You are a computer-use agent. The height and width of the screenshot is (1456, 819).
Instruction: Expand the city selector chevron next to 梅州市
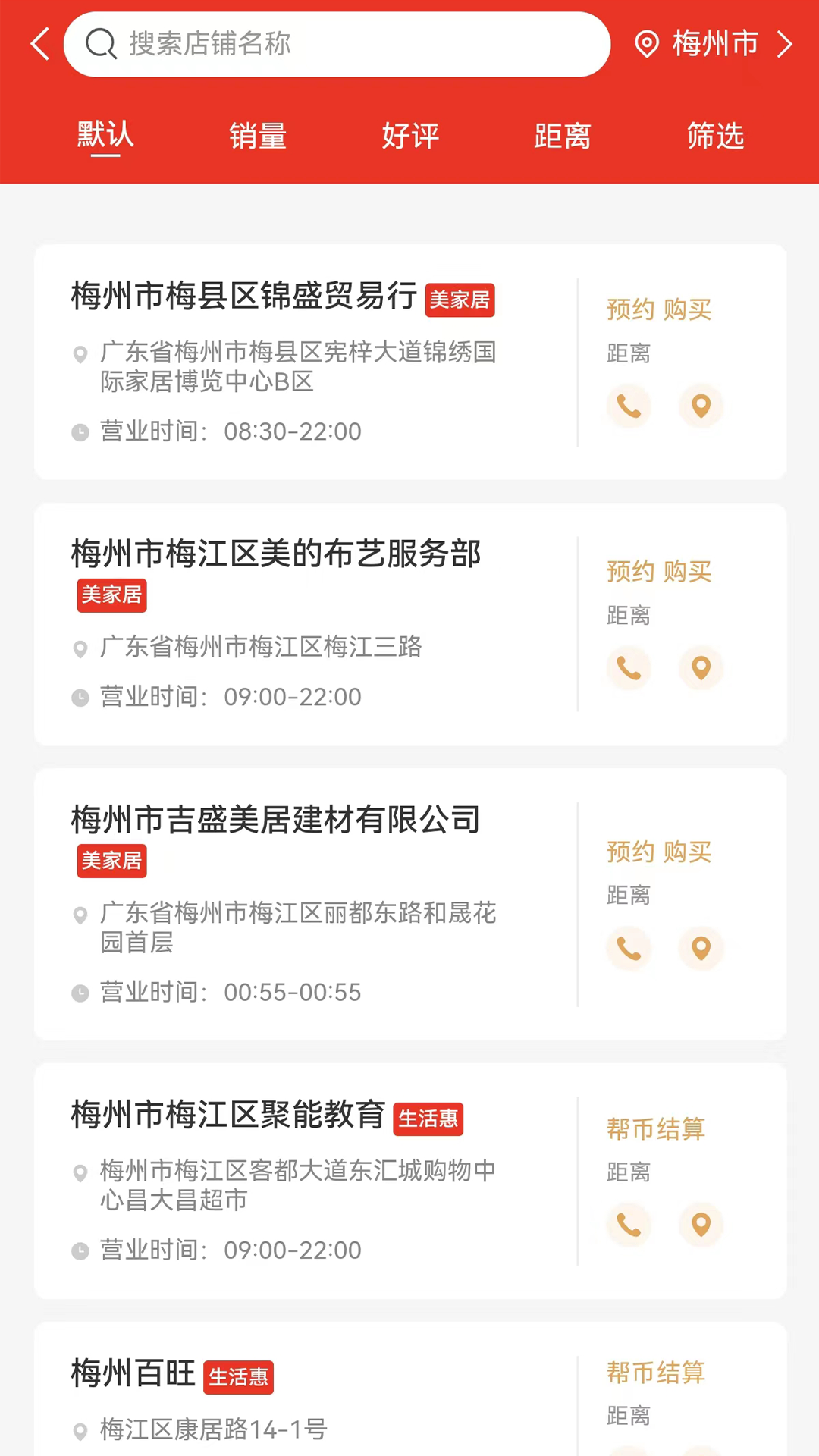coord(784,44)
